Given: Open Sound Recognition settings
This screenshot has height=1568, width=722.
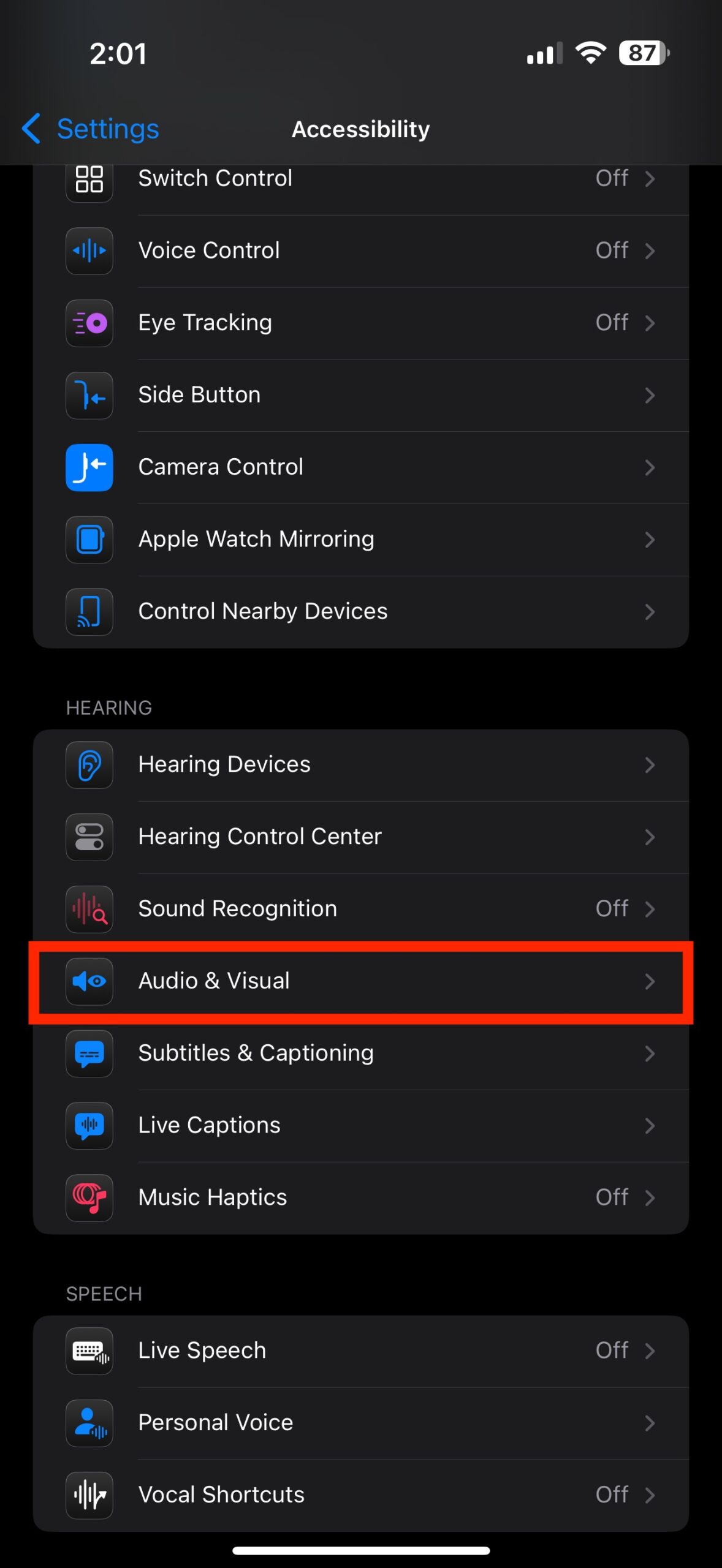Looking at the screenshot, I should 360,909.
